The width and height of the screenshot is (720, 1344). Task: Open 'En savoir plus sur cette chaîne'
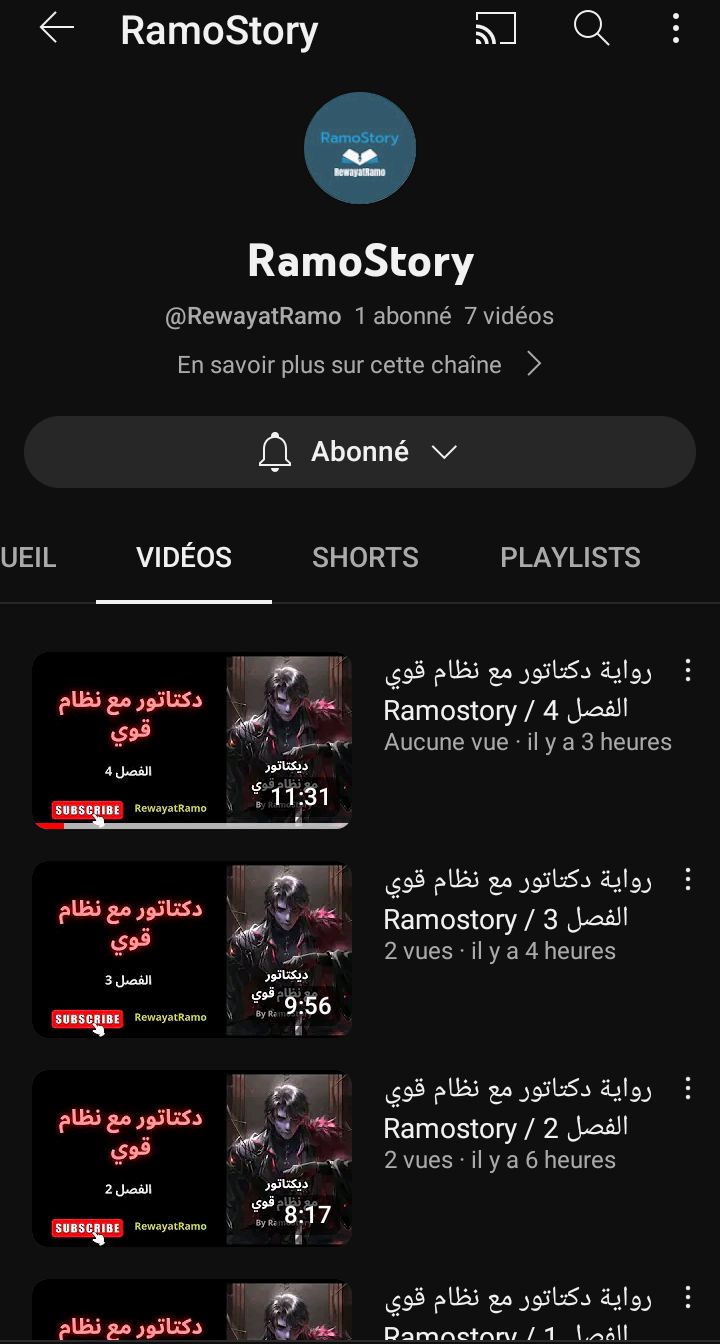tap(359, 365)
